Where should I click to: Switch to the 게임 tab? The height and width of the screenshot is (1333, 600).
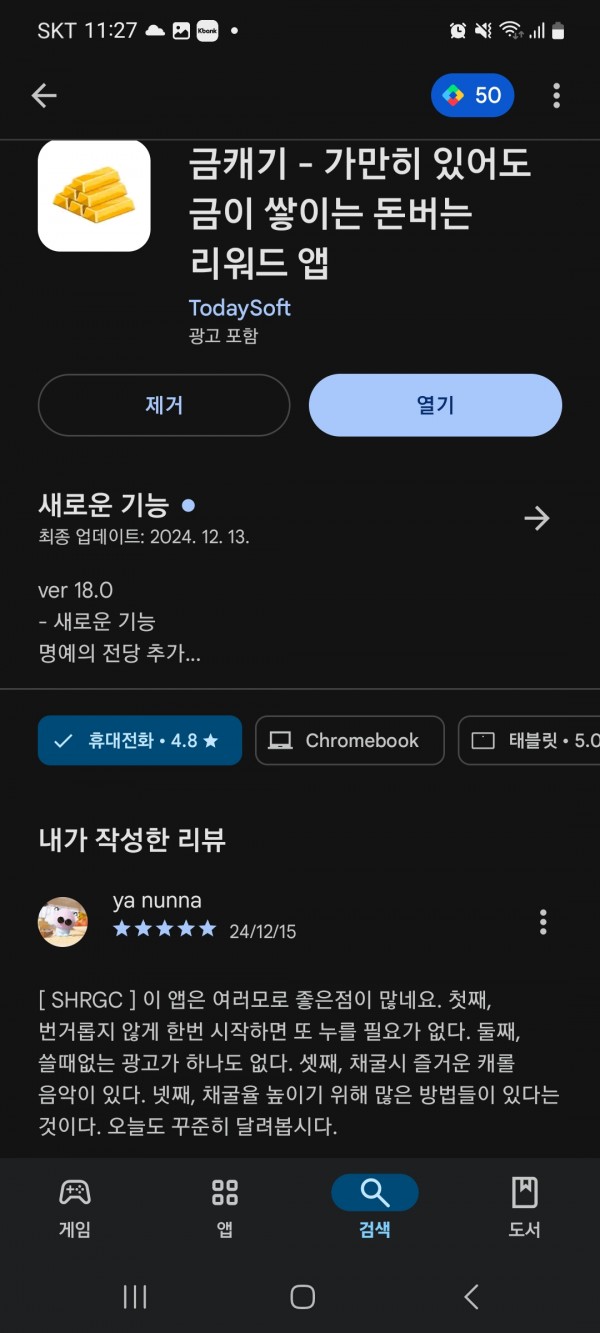[x=75, y=1208]
